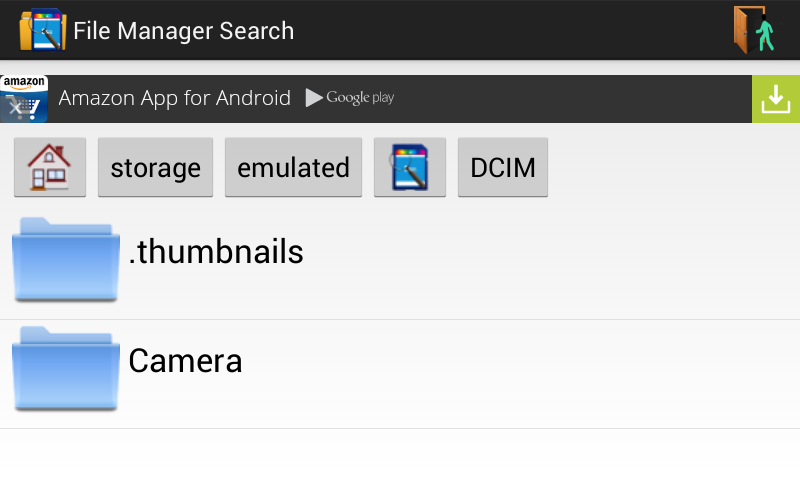
Task: Go to the home directory
Action: (50, 167)
